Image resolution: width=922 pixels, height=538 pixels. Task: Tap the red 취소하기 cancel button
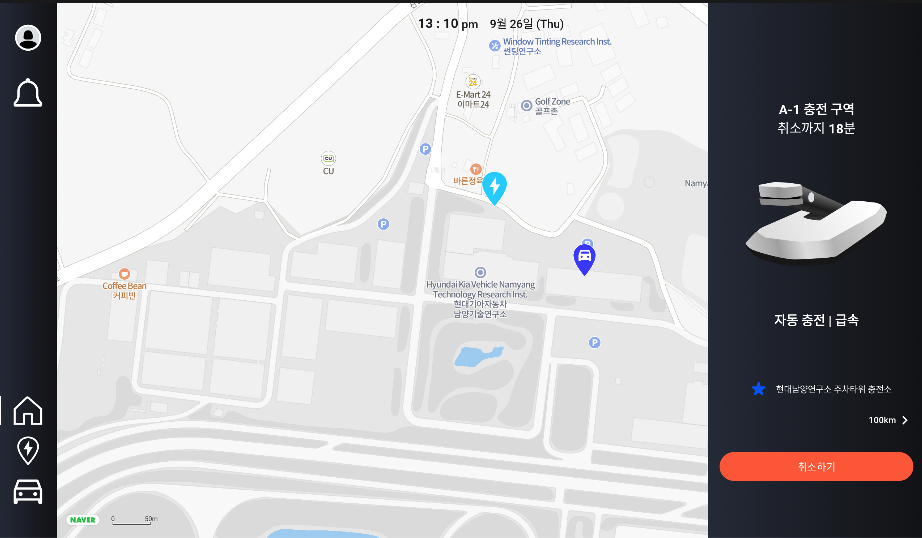tap(816, 466)
